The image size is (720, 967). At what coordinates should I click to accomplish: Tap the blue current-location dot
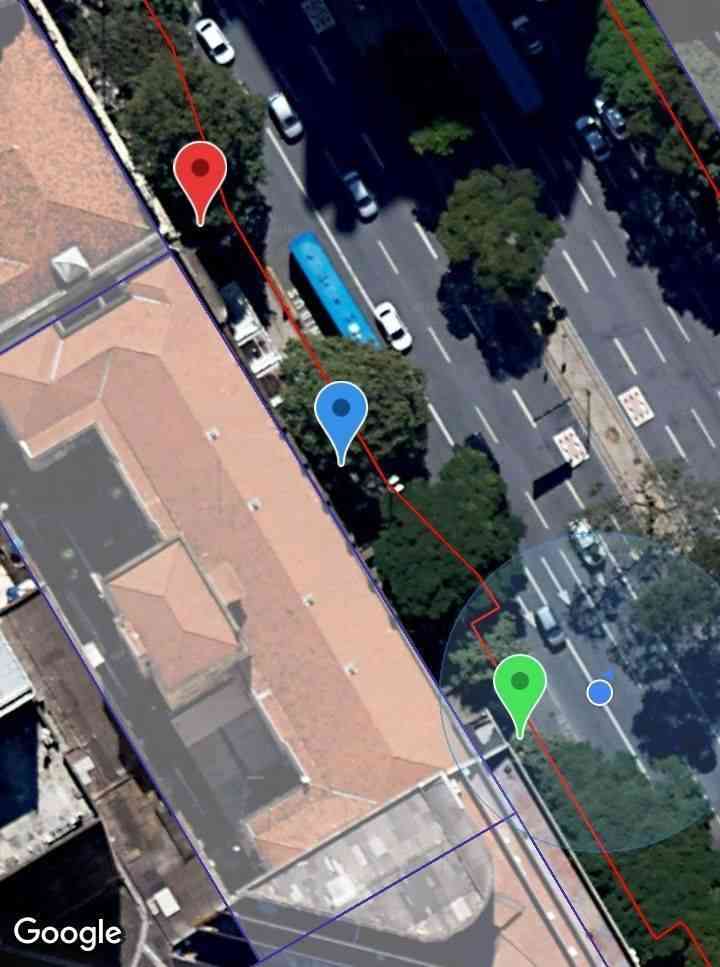click(x=599, y=692)
